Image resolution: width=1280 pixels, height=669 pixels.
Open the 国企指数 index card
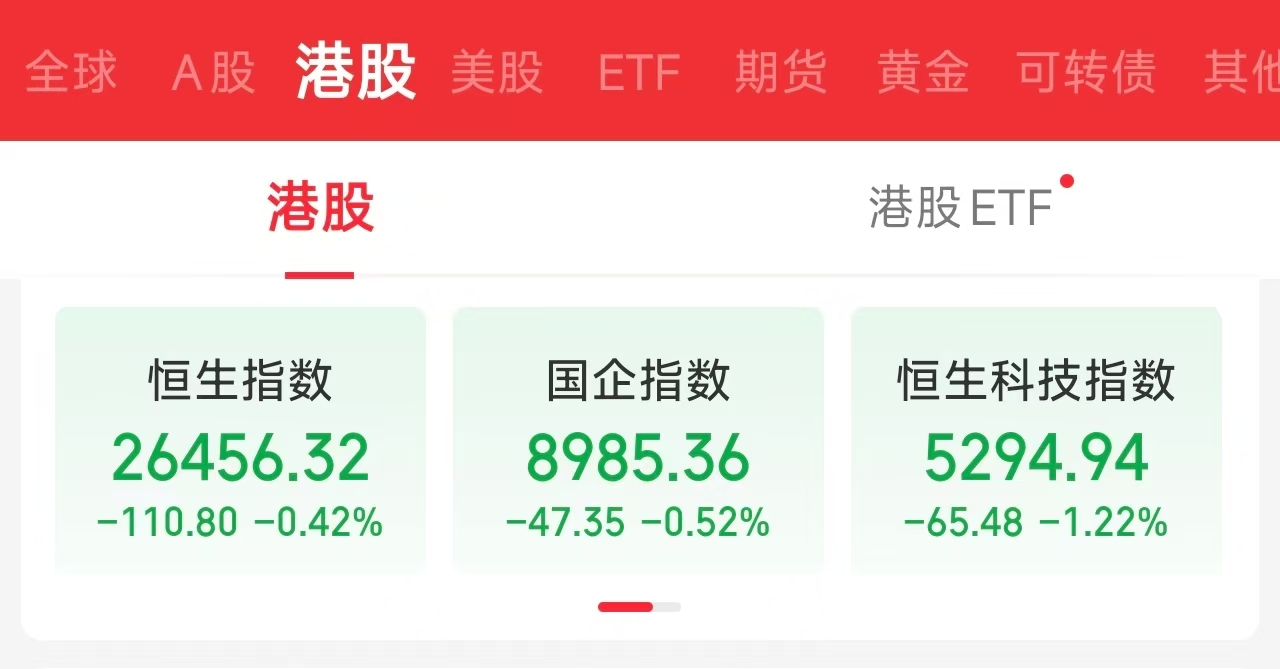tap(638, 440)
